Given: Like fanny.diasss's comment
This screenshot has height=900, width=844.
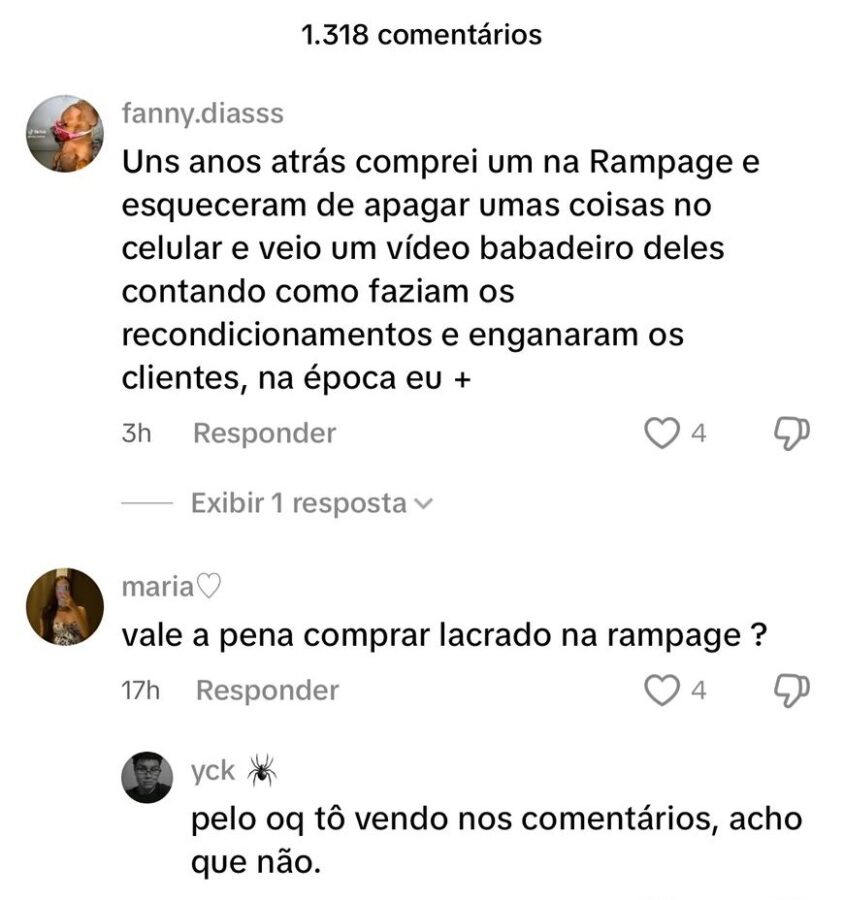Looking at the screenshot, I should (x=660, y=434).
